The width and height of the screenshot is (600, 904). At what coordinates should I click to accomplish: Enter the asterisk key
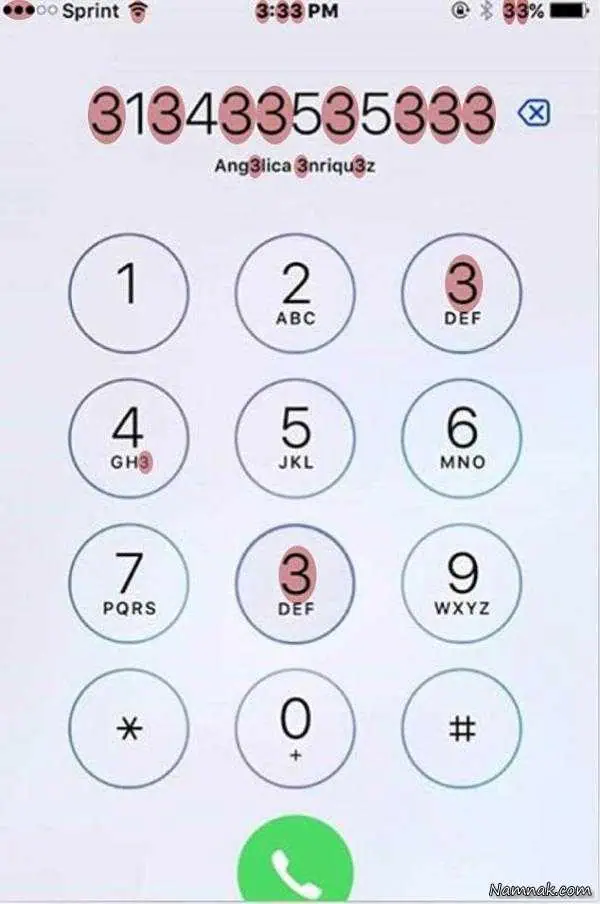pyautogui.click(x=127, y=728)
